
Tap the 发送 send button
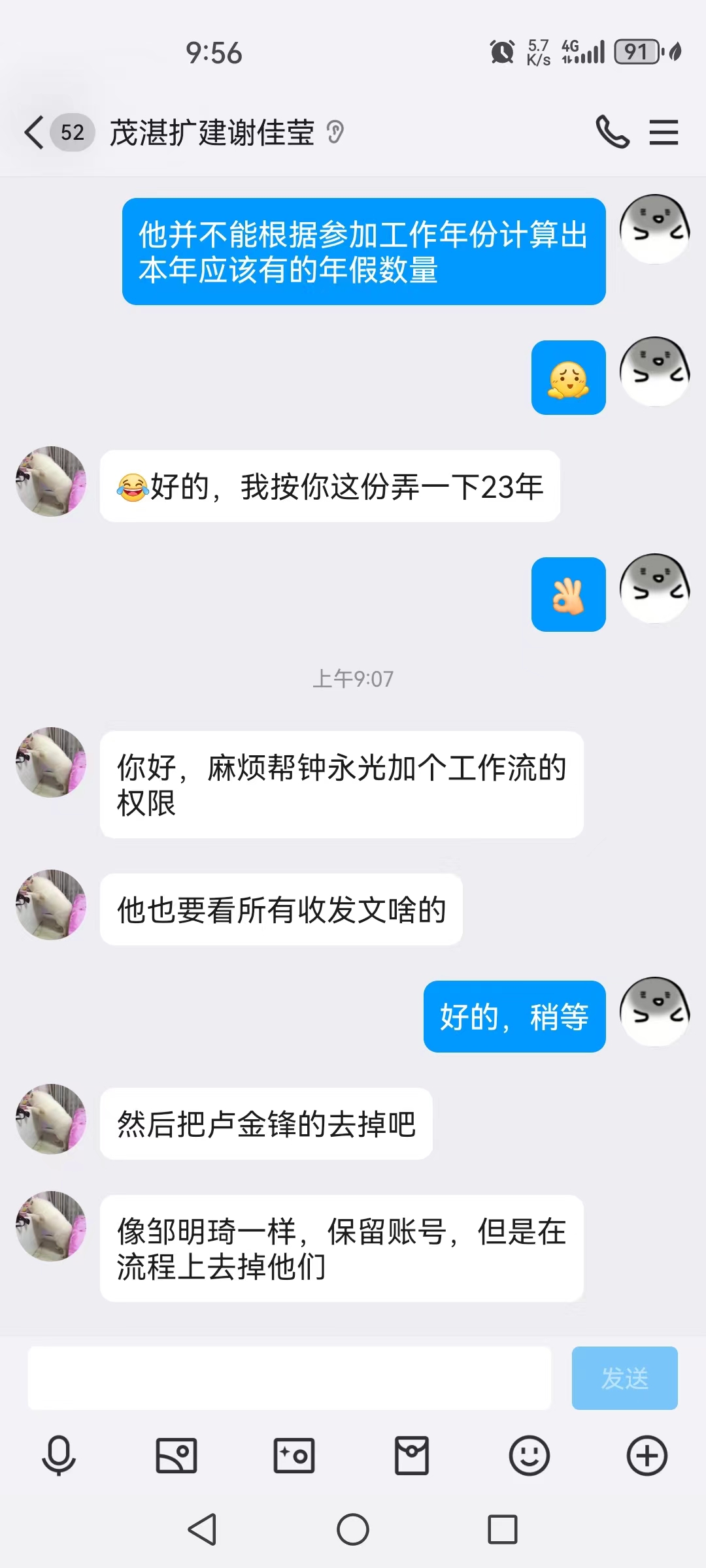coord(624,1378)
